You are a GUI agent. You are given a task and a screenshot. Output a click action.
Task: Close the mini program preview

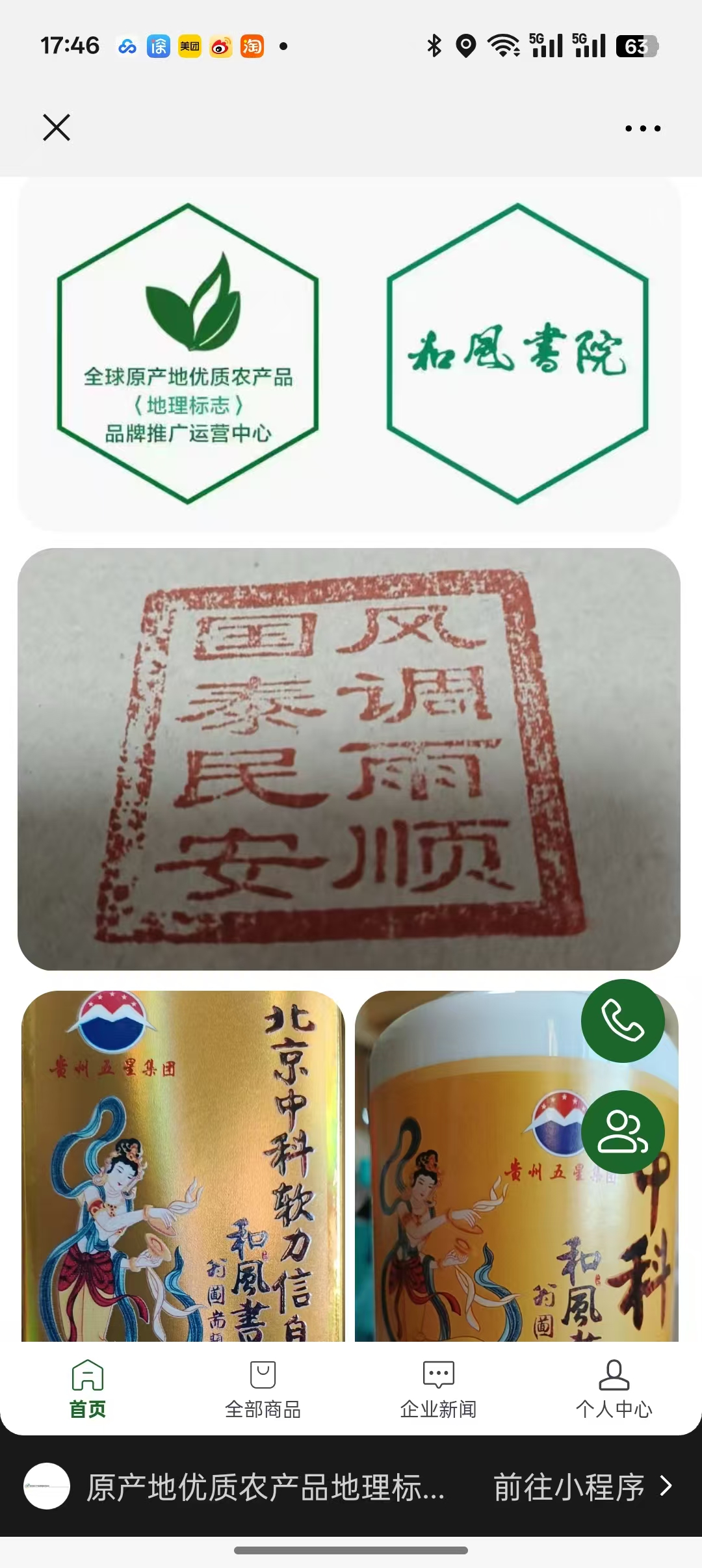pos(57,127)
